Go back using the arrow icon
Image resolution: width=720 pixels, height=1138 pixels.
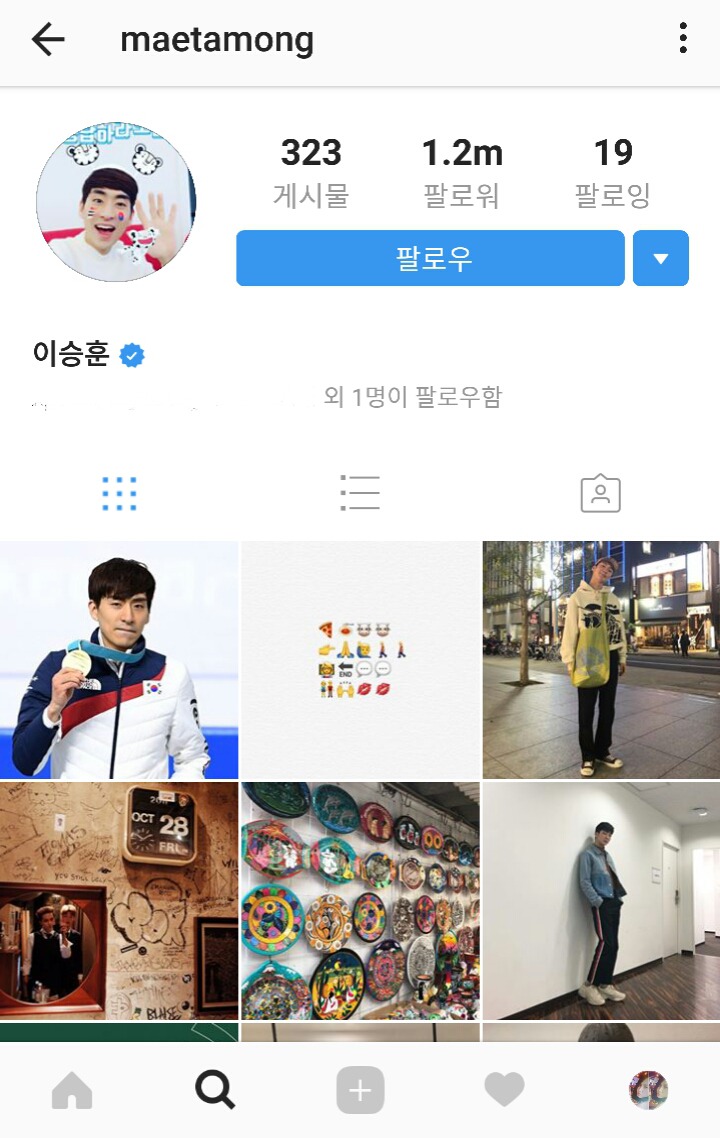pyautogui.click(x=47, y=40)
